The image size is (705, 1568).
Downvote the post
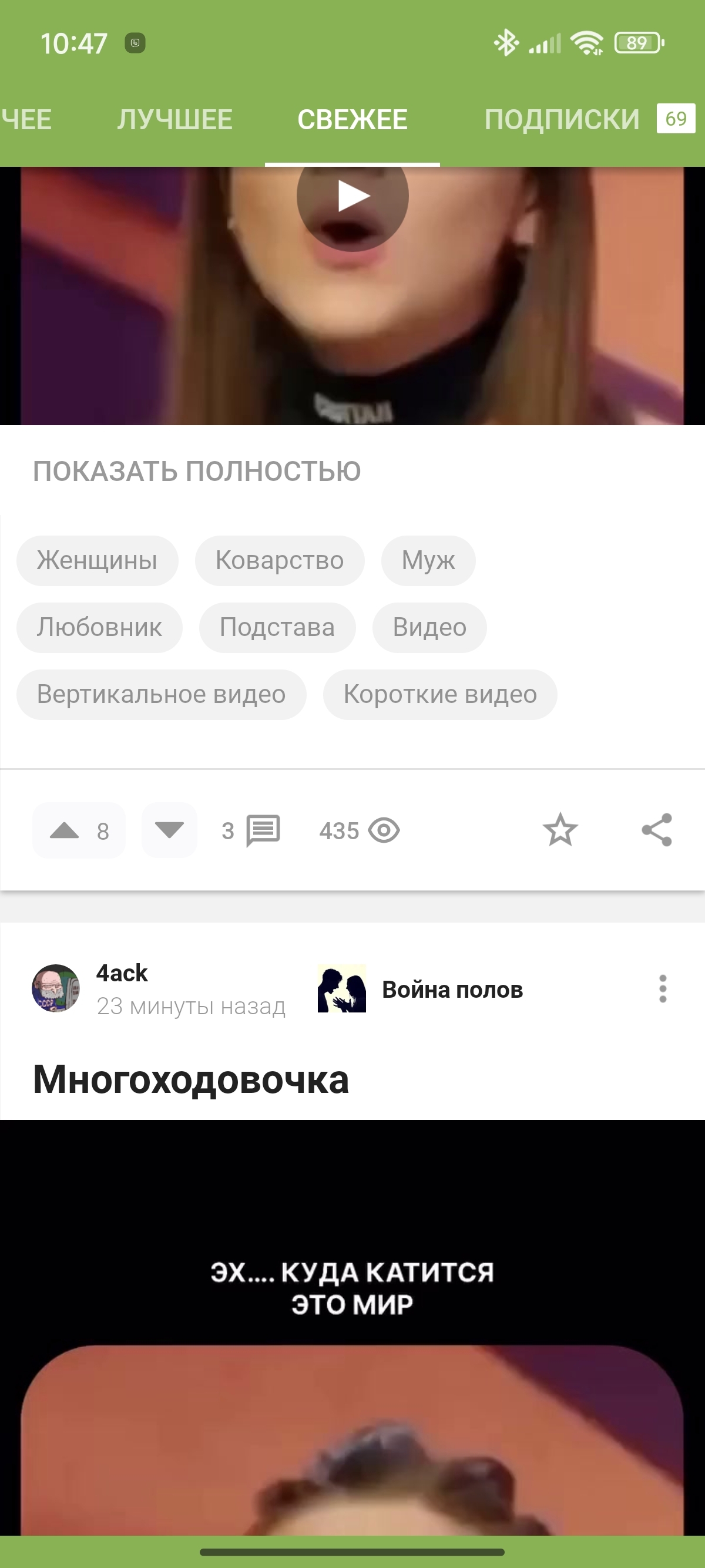tap(169, 830)
